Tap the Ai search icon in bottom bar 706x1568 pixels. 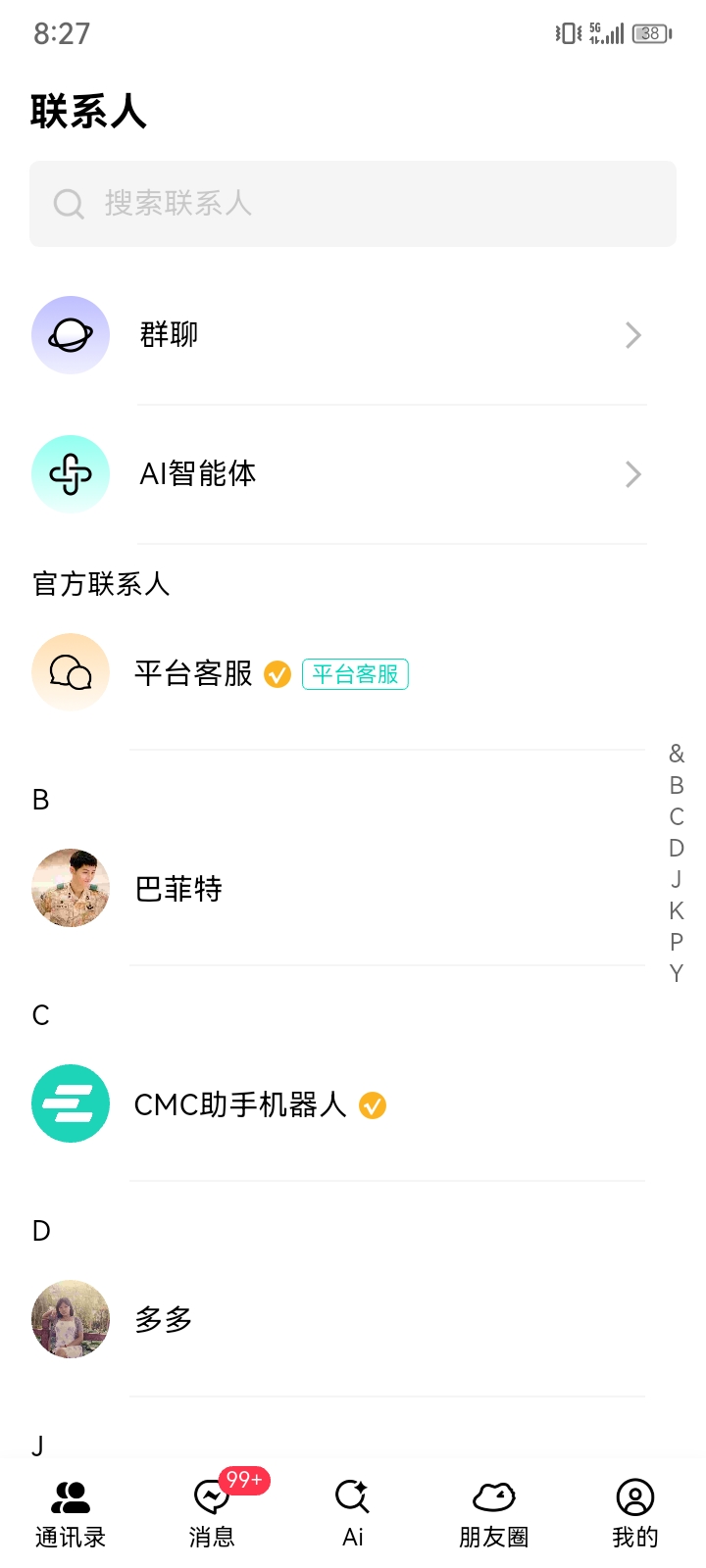click(352, 1496)
